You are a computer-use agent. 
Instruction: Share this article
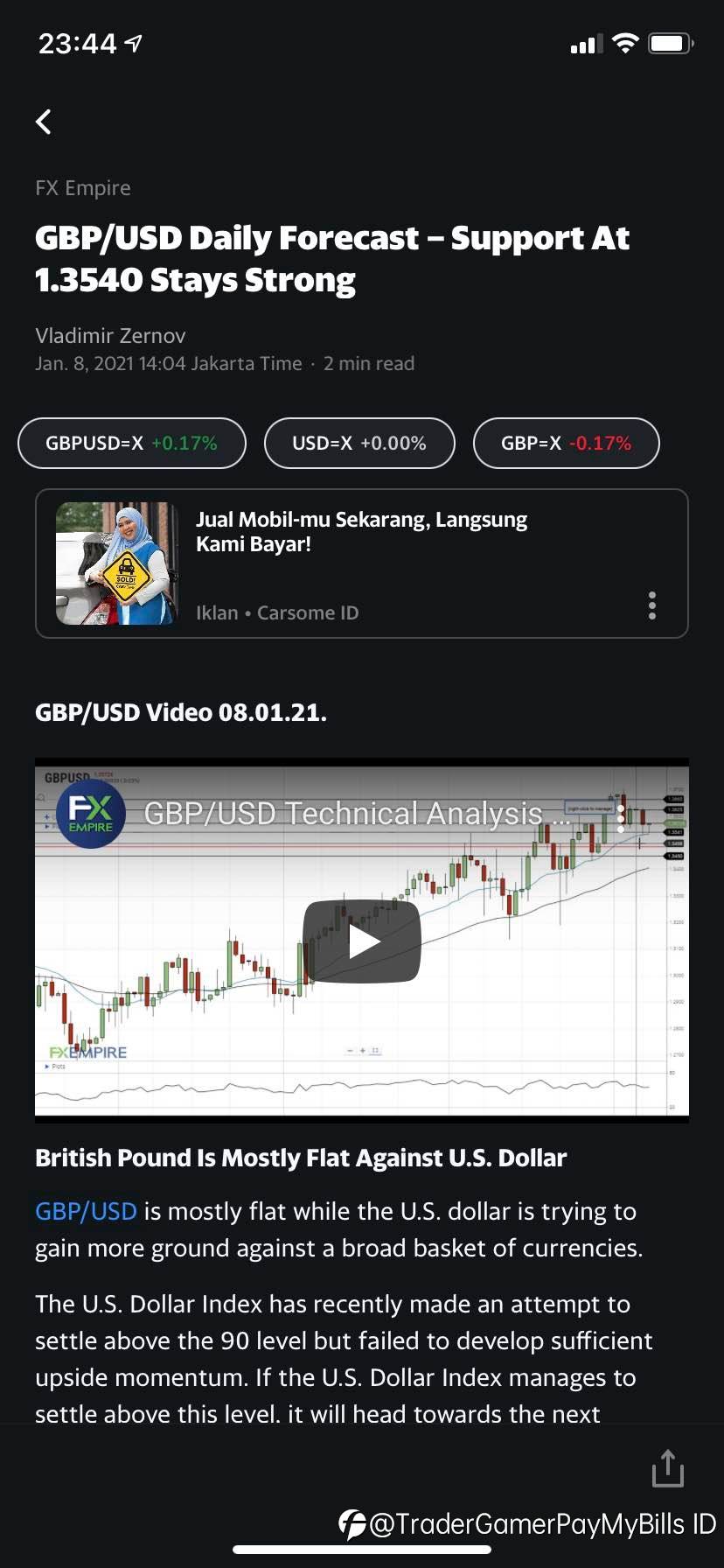[667, 1468]
